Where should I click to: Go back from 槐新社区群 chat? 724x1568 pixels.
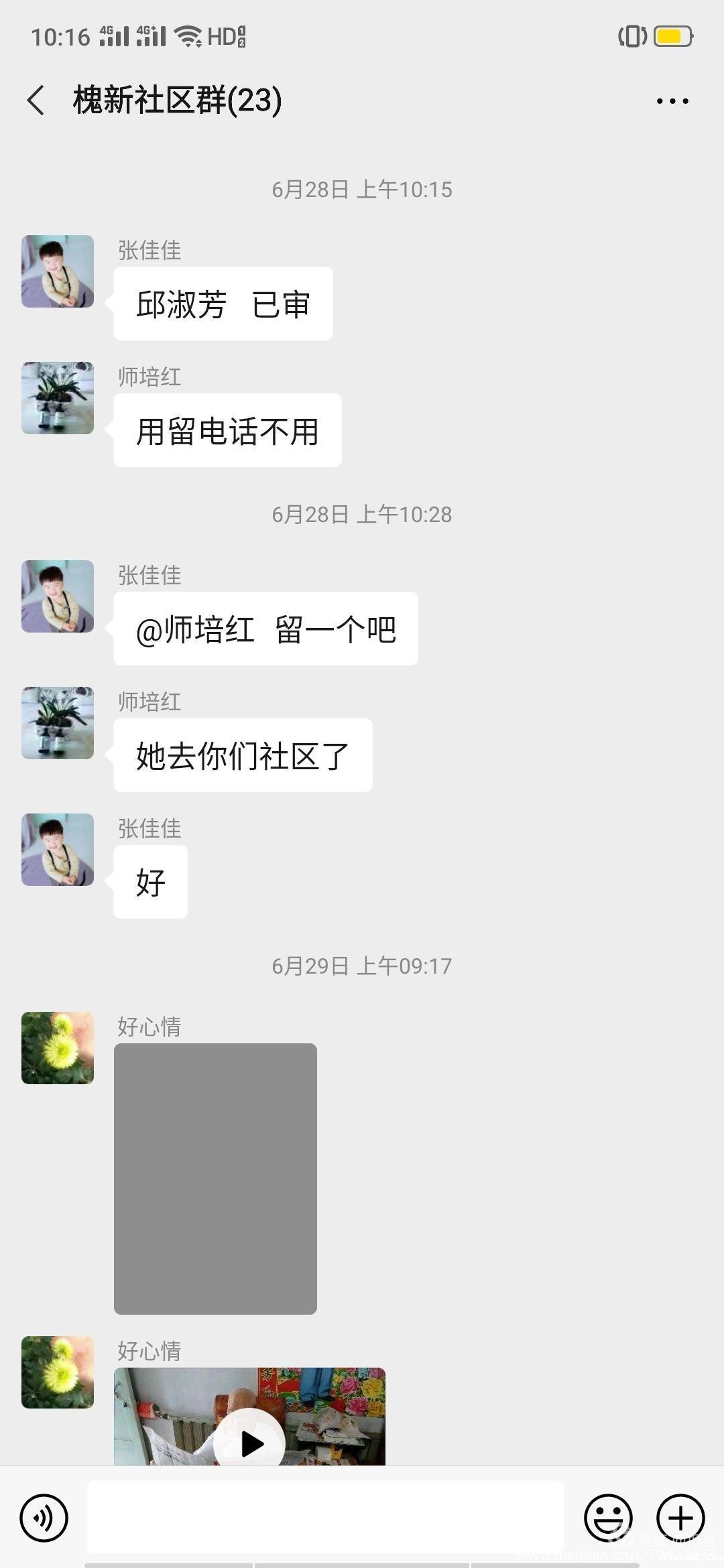point(36,101)
